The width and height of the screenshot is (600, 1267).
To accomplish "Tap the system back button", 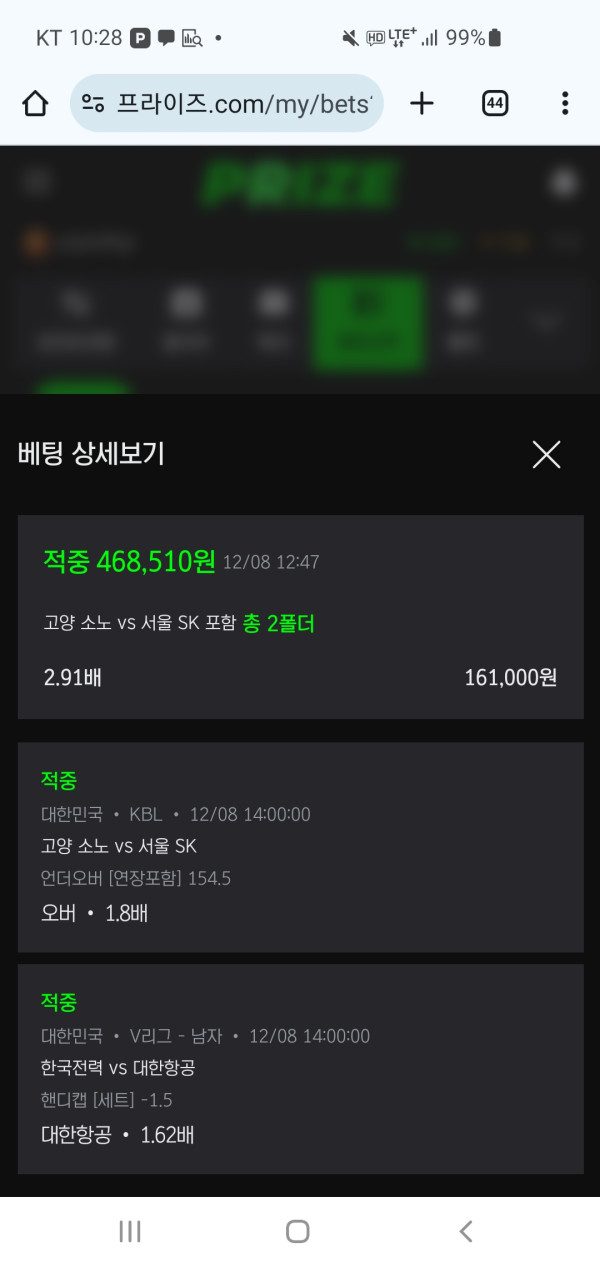I will tap(465, 1231).
